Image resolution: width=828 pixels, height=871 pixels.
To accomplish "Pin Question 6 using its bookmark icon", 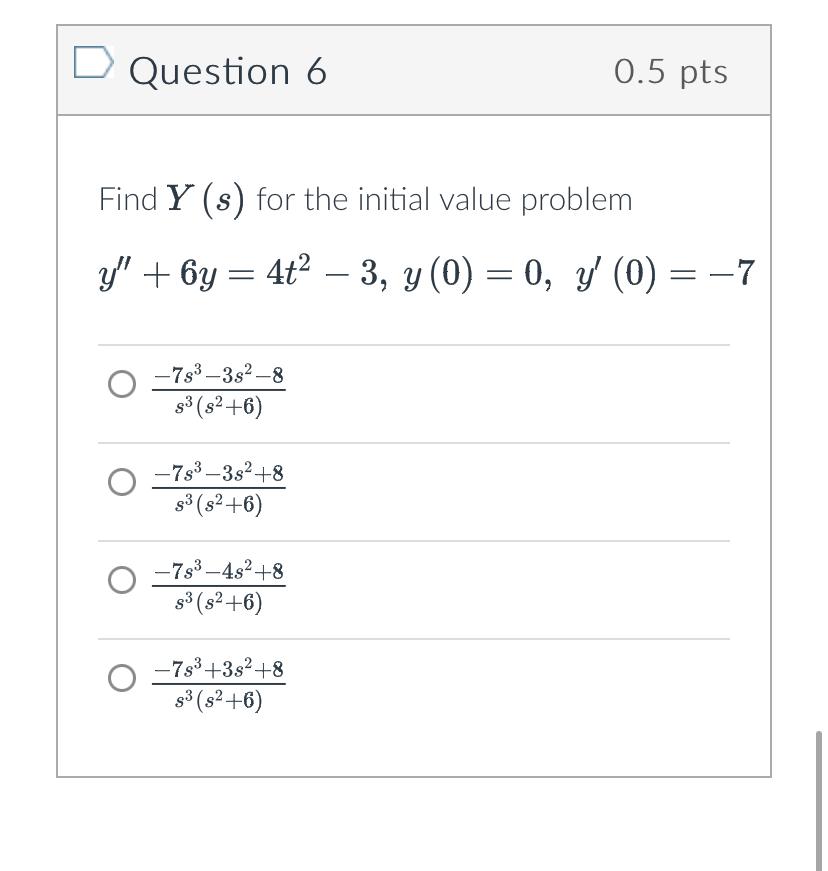I will tap(91, 63).
